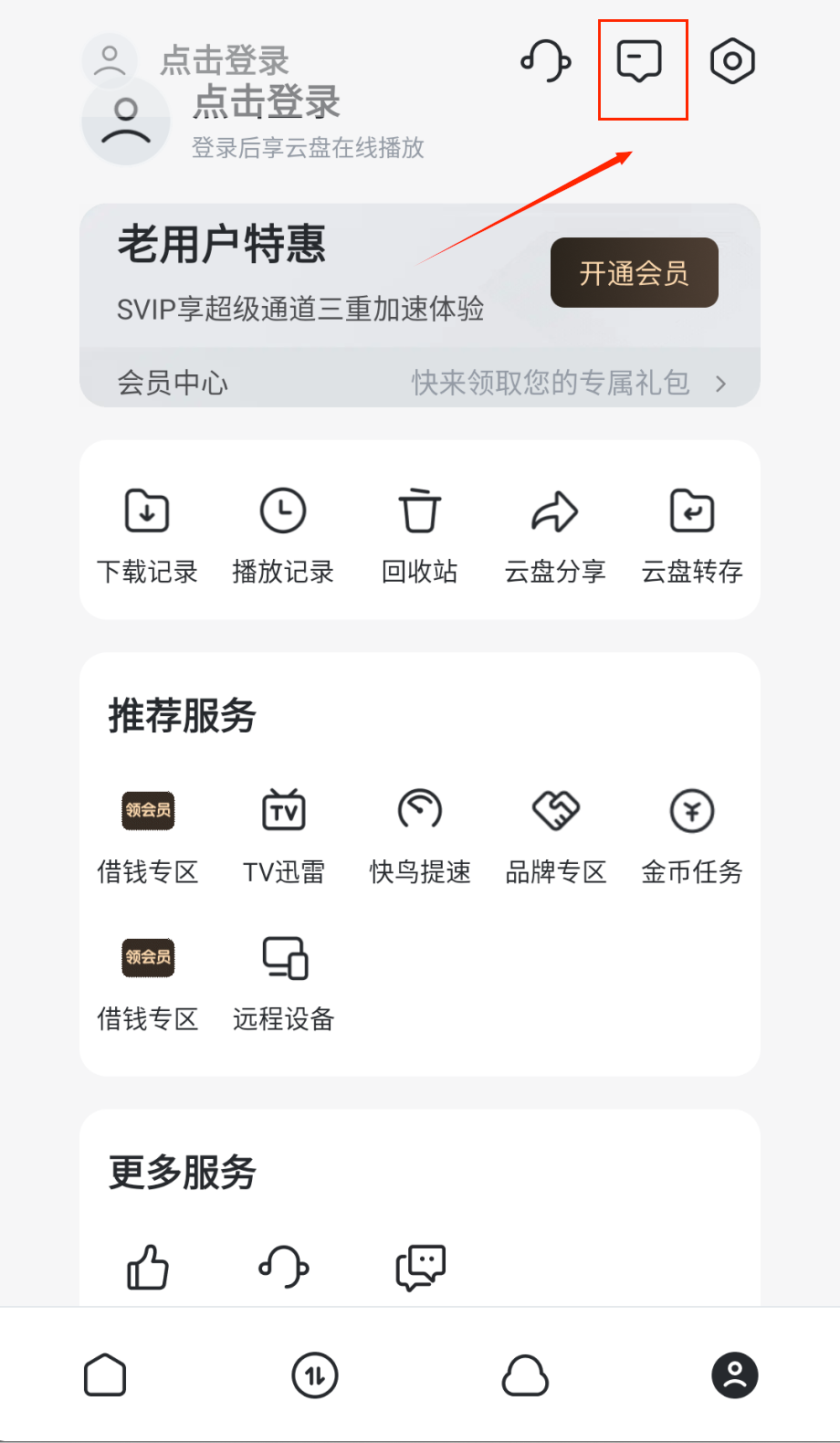Select the profile tab in bottom bar
Image resolution: width=840 pixels, height=1443 pixels.
[735, 1375]
